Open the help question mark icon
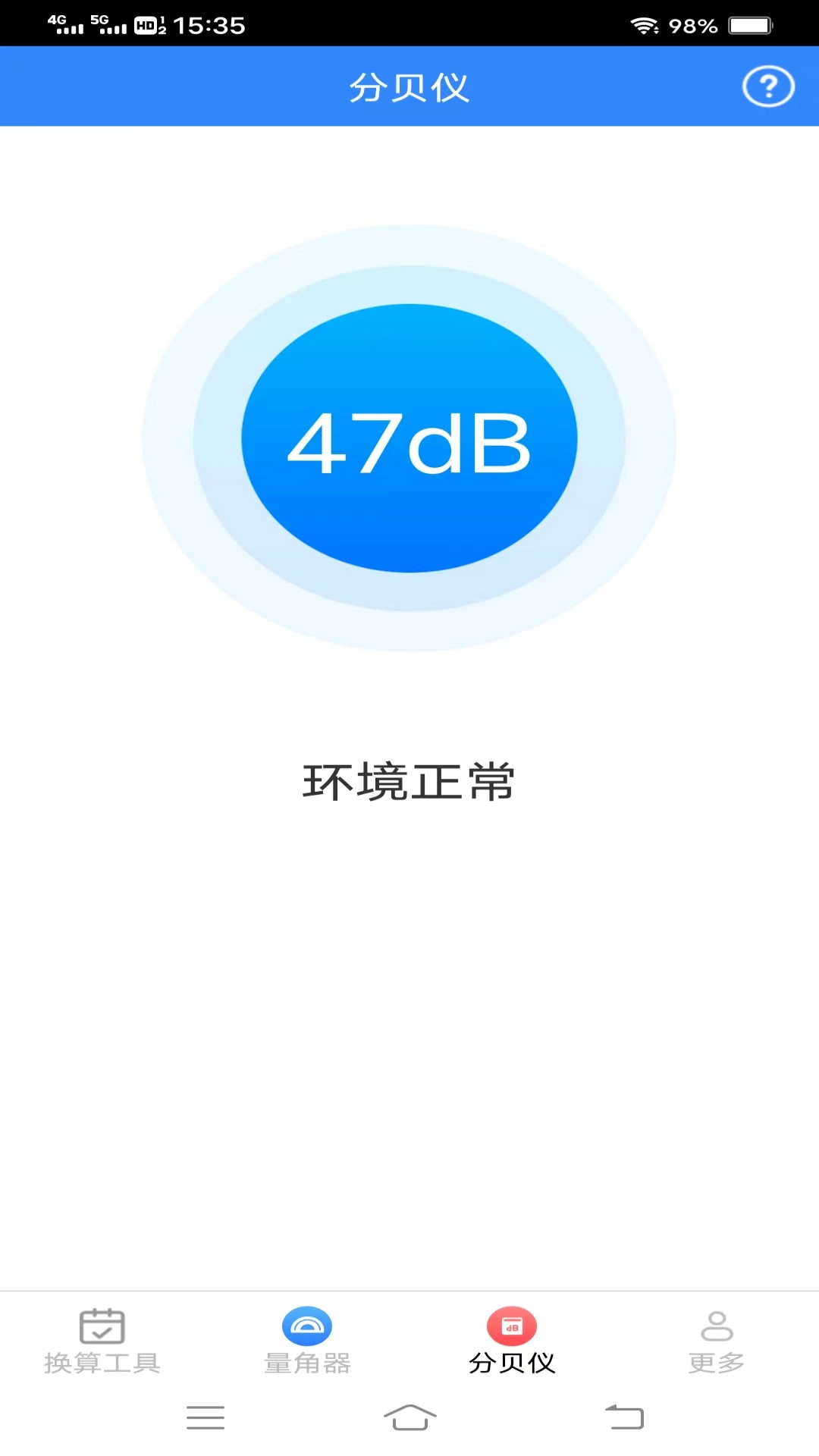The width and height of the screenshot is (819, 1456). coord(767,86)
